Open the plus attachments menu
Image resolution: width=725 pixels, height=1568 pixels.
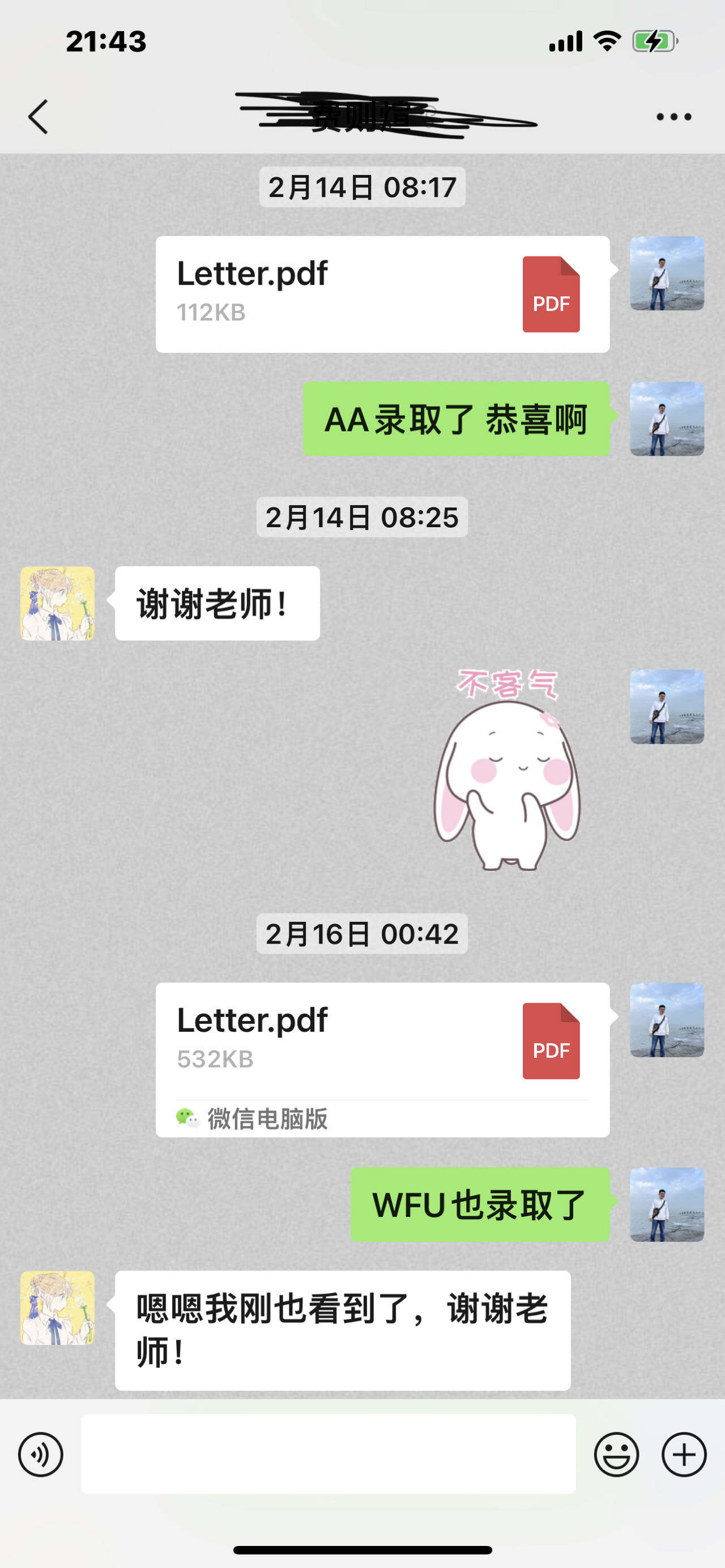tap(684, 1454)
